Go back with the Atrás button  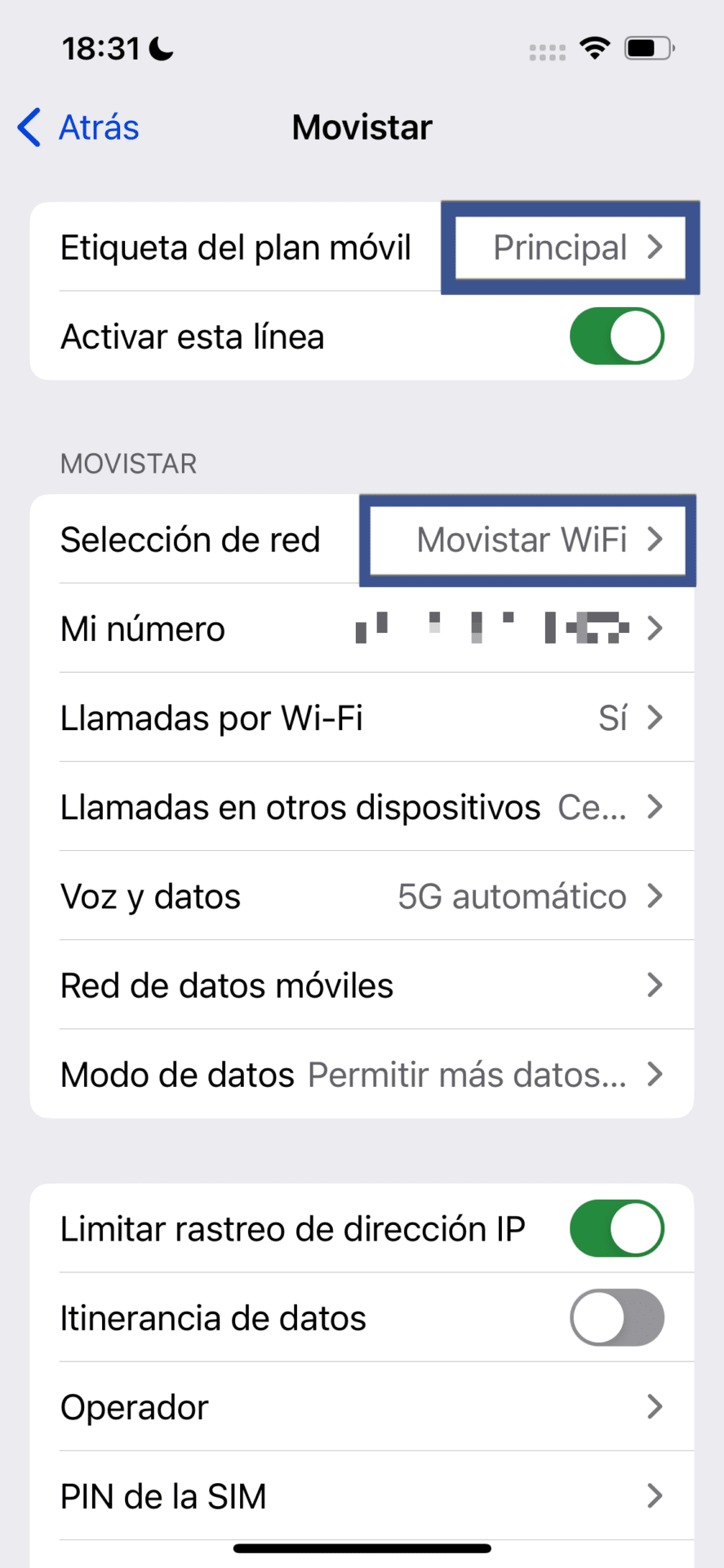(x=78, y=127)
